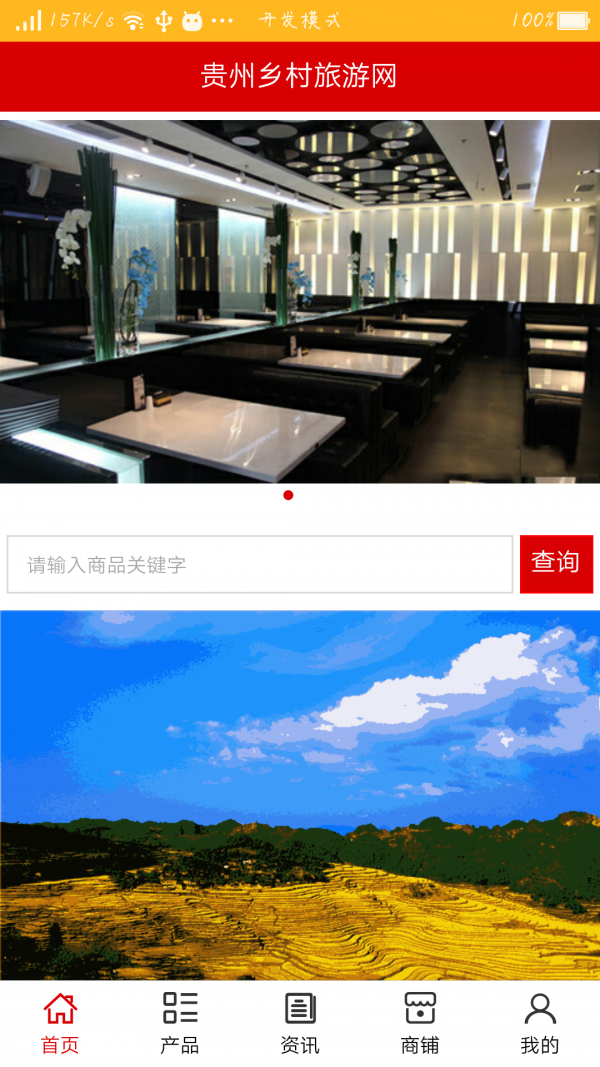This screenshot has height=1067, width=600.
Task: Switch to the 资讯 tab
Action: pyautogui.click(x=300, y=1024)
